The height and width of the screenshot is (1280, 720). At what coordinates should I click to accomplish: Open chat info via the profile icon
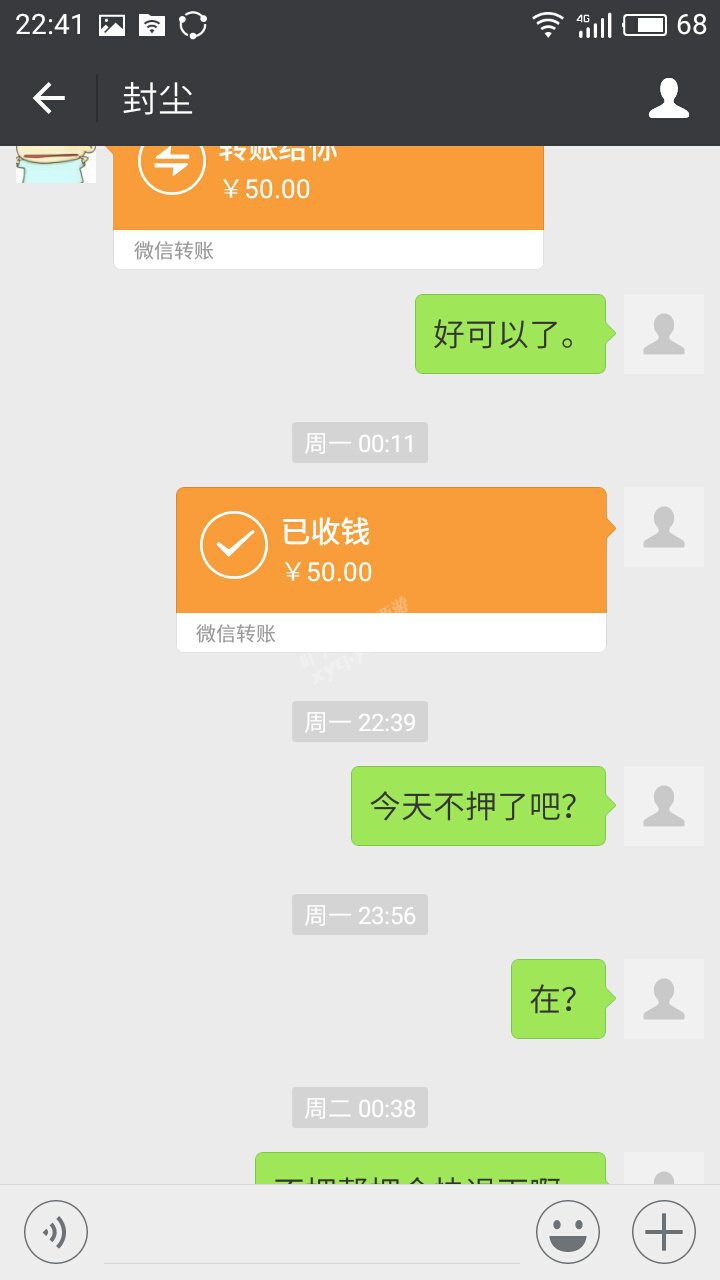[669, 98]
